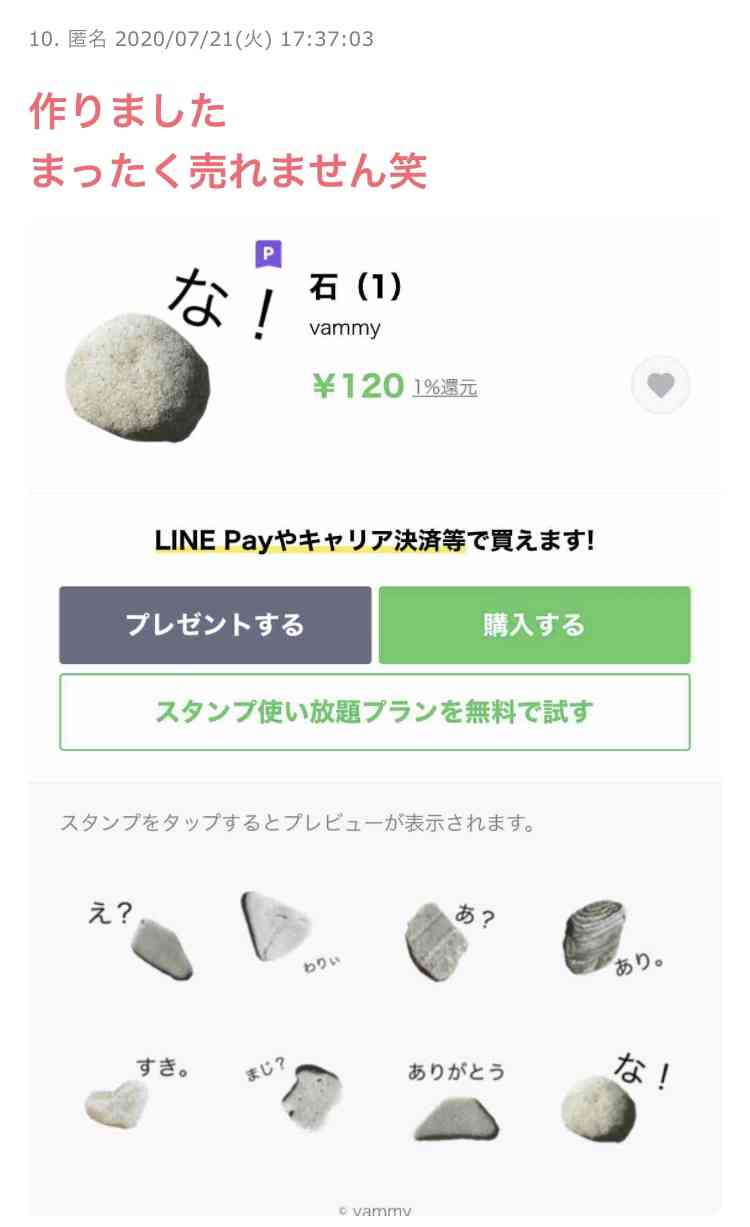Try the スタンプ使い放題プラン free trial button
750x1227 pixels.
pyautogui.click(x=375, y=713)
